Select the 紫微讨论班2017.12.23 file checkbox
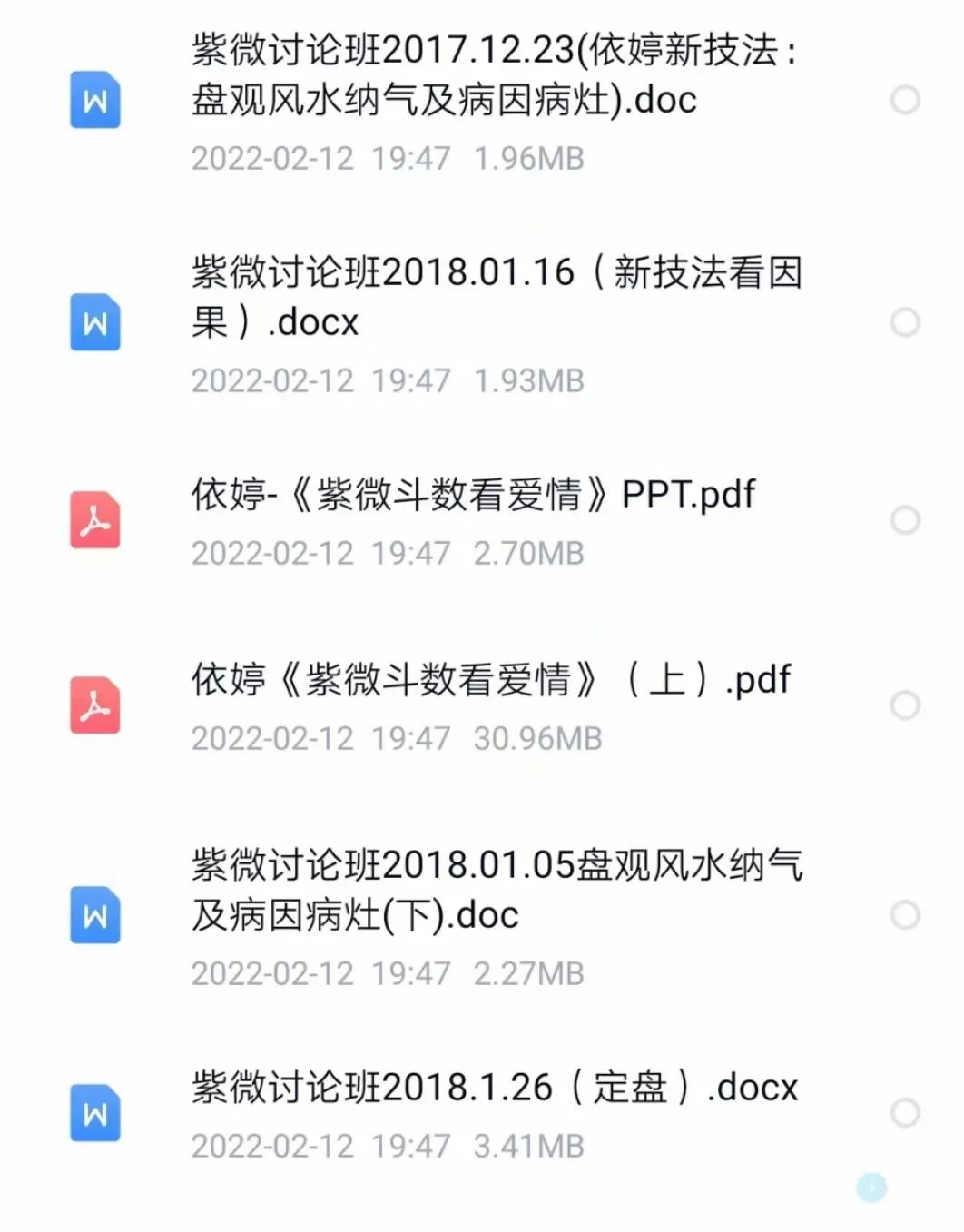This screenshot has height=1232, width=964. (905, 100)
